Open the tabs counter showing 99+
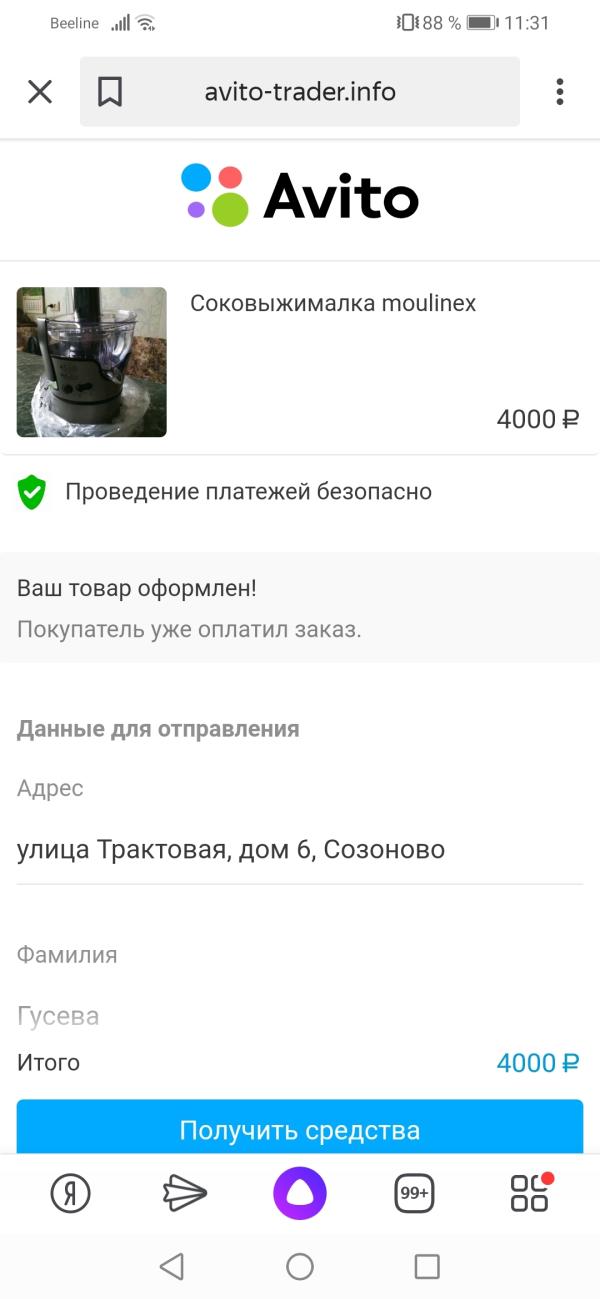 pos(414,1193)
